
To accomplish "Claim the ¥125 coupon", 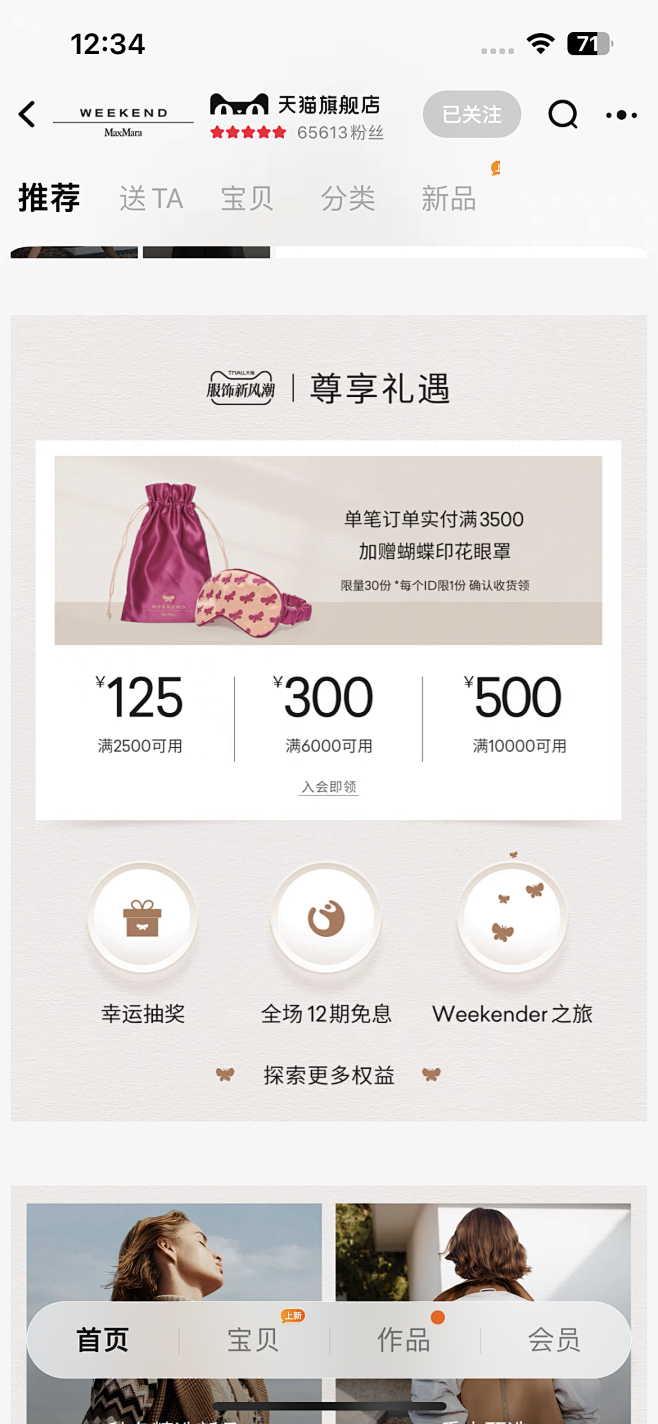I will (140, 712).
